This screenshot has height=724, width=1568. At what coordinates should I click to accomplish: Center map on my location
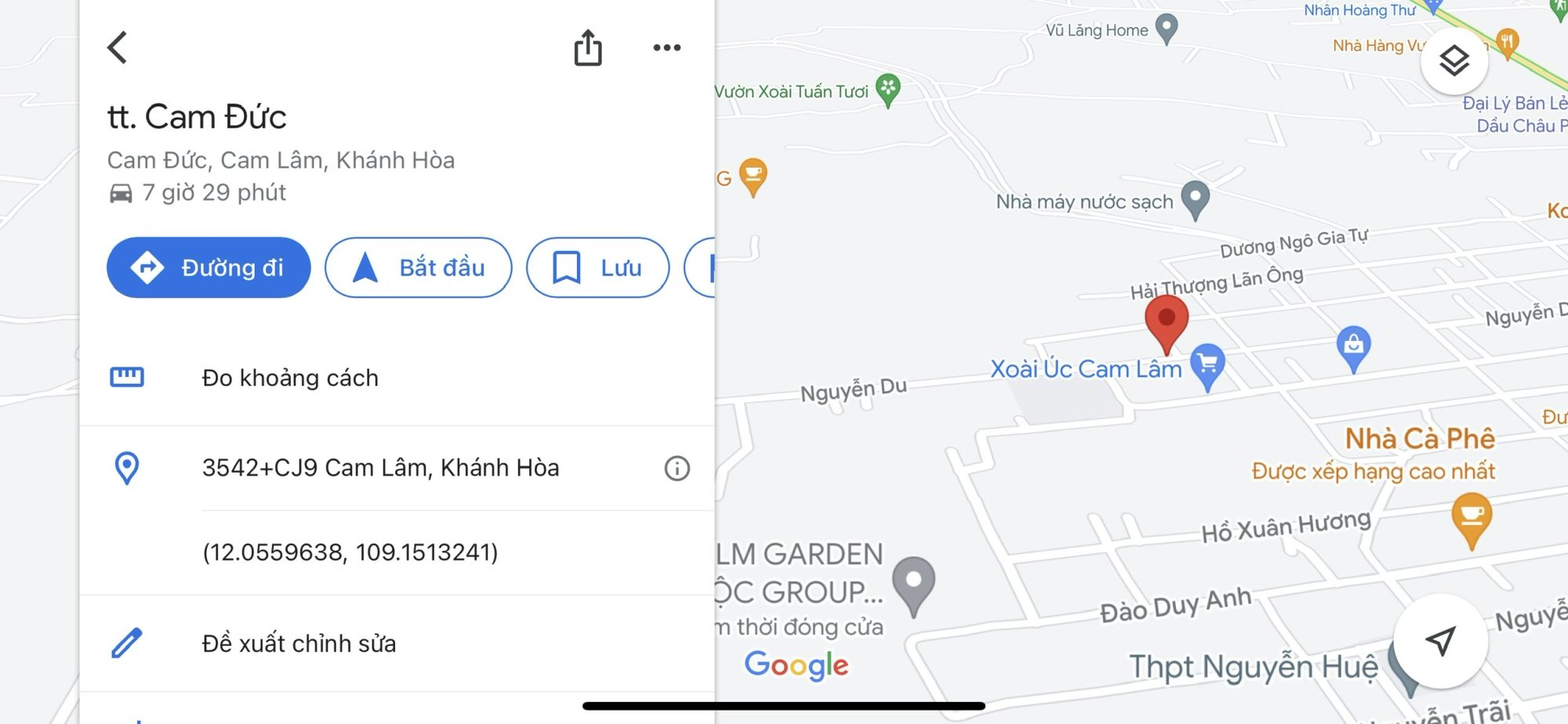[1440, 641]
